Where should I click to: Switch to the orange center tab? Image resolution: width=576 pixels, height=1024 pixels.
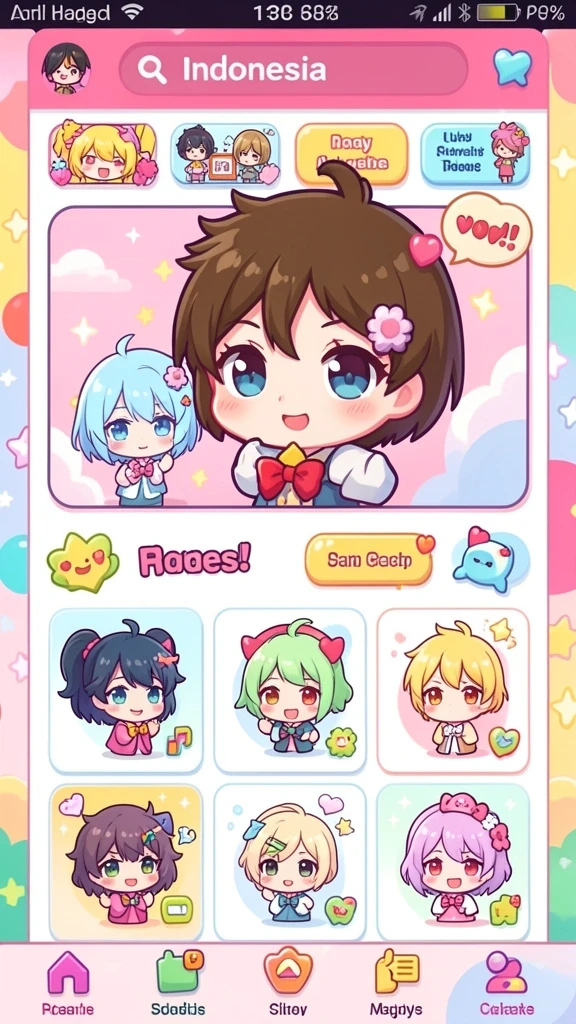click(x=288, y=984)
